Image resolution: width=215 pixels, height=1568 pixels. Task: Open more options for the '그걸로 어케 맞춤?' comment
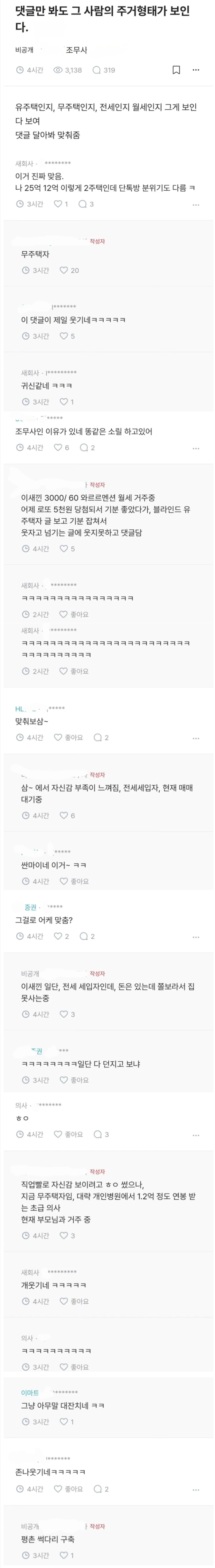[195, 937]
